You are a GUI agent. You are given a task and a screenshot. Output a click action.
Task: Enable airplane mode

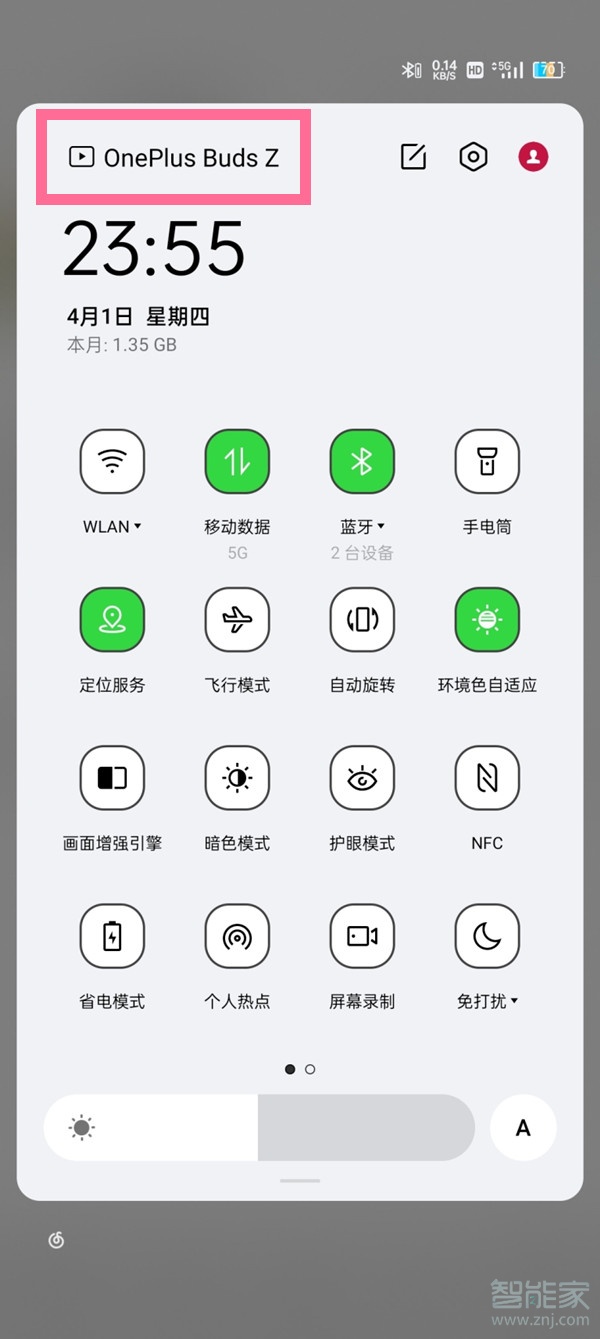(237, 619)
